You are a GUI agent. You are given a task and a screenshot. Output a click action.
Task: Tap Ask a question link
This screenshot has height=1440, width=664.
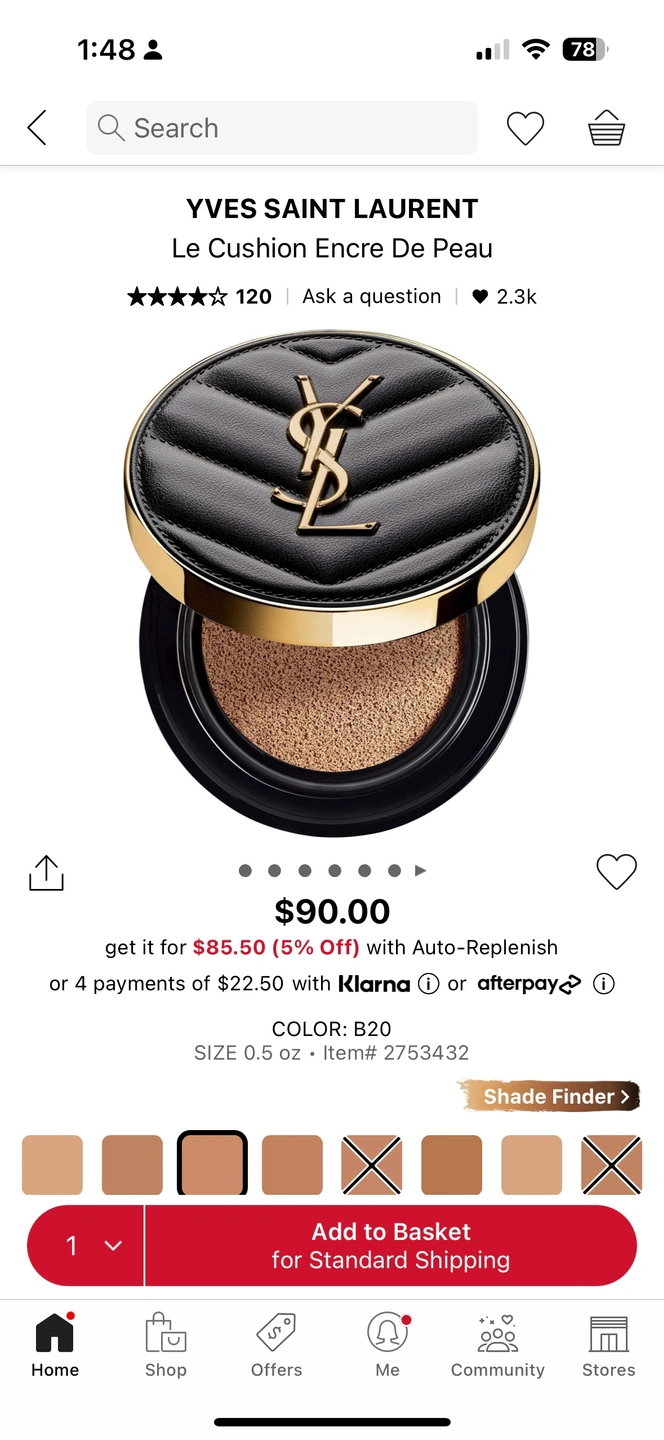[371, 296]
